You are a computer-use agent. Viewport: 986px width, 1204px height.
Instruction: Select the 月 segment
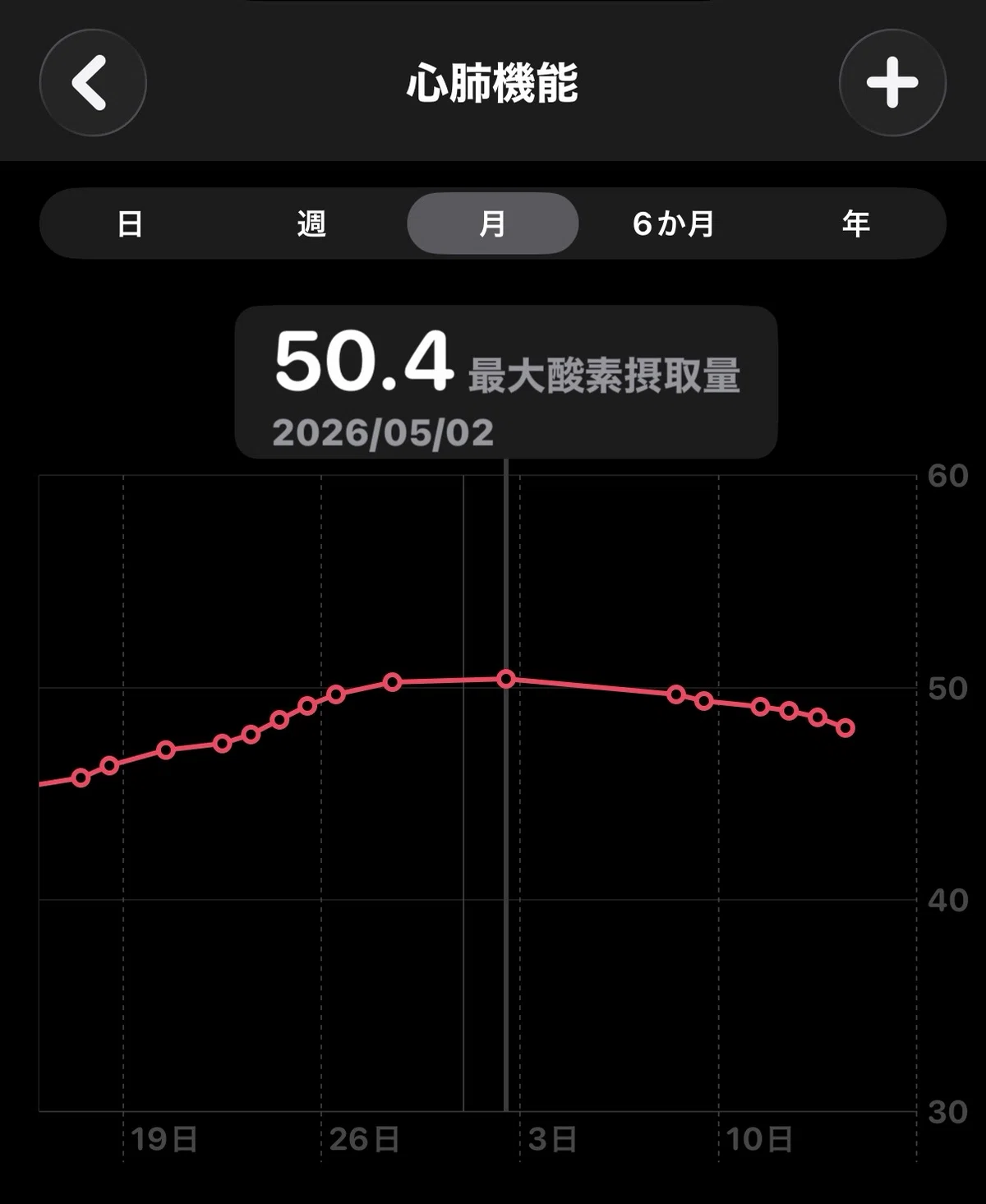tap(493, 224)
